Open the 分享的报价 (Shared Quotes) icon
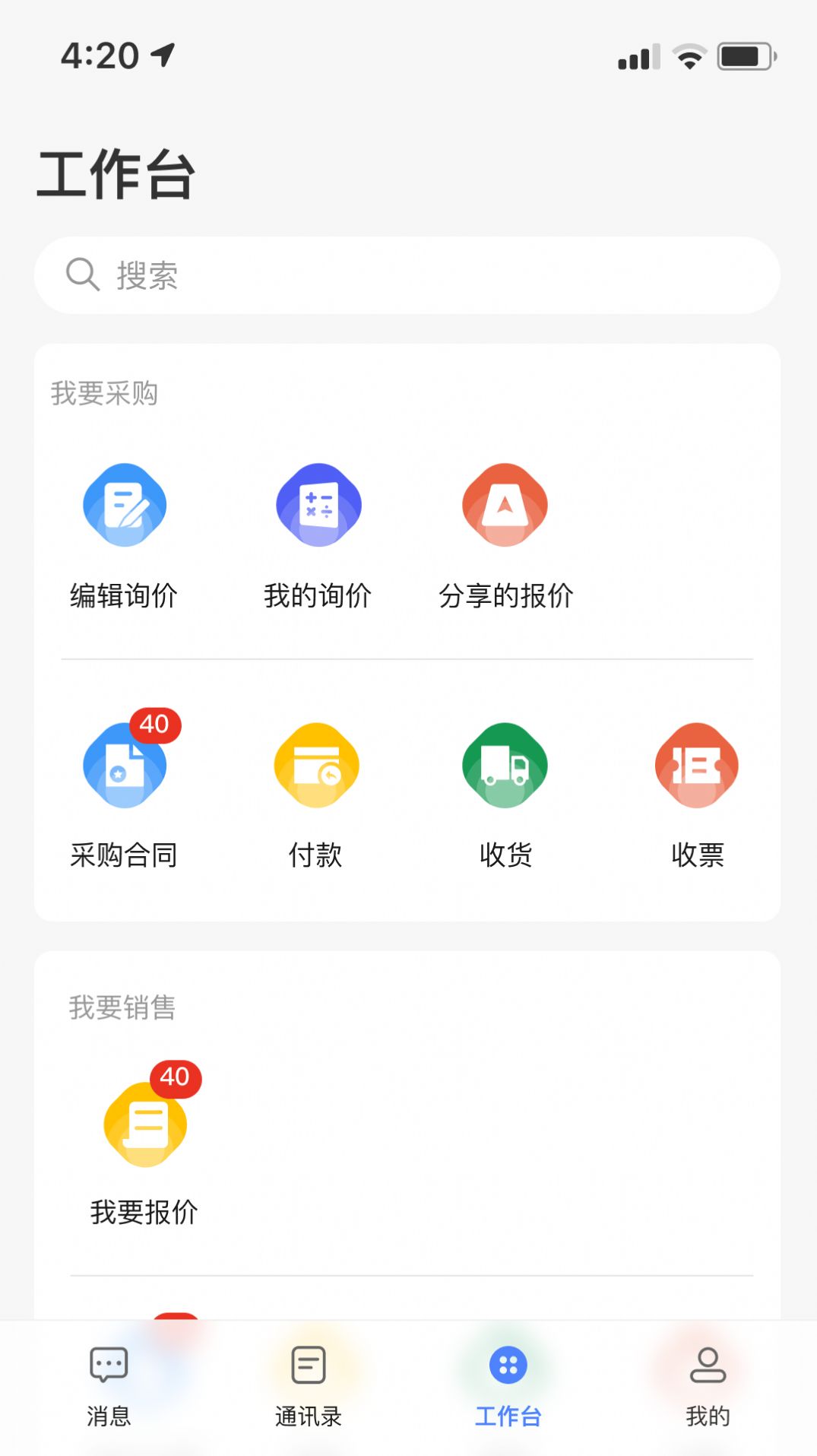This screenshot has height=1456, width=817. (505, 504)
